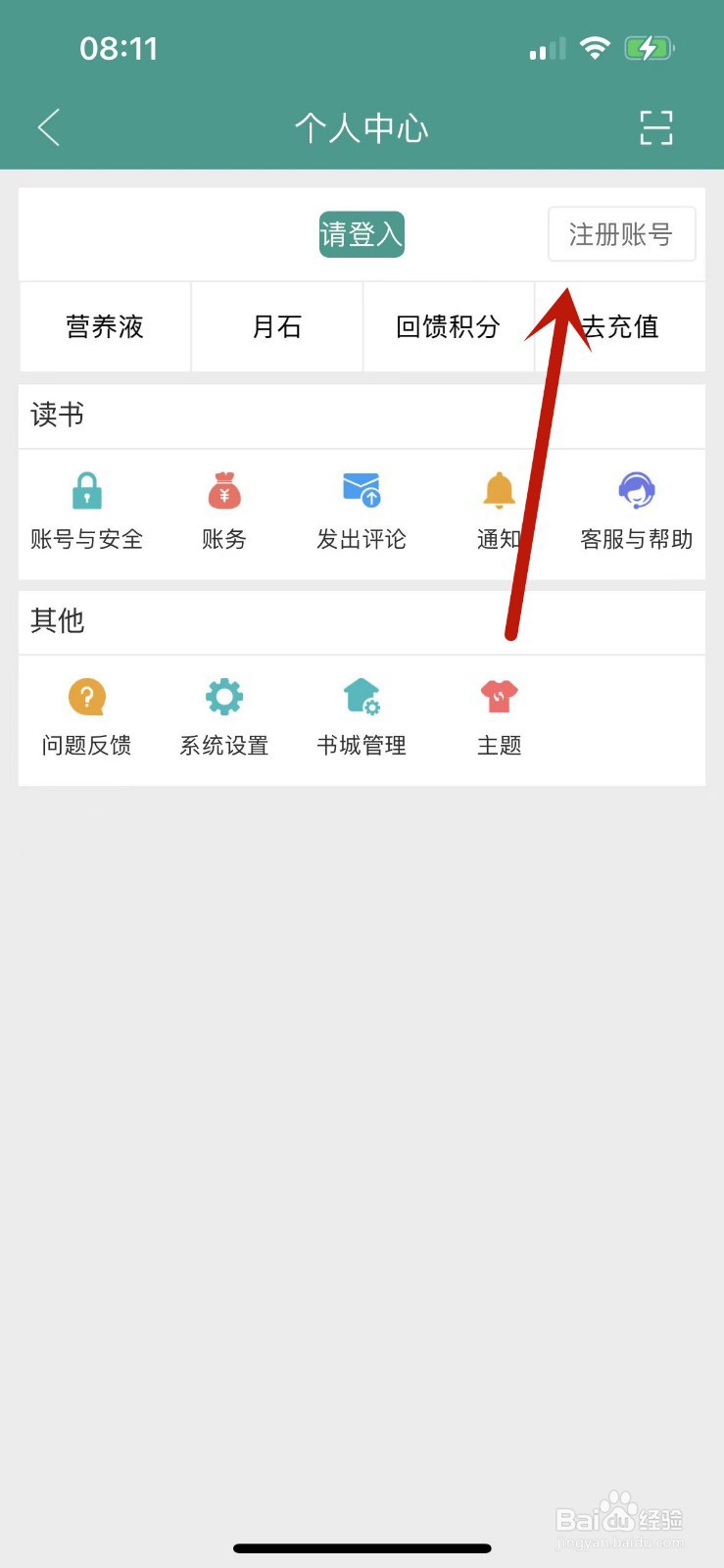
Task: Tap the 请登入 login button
Action: 362,234
